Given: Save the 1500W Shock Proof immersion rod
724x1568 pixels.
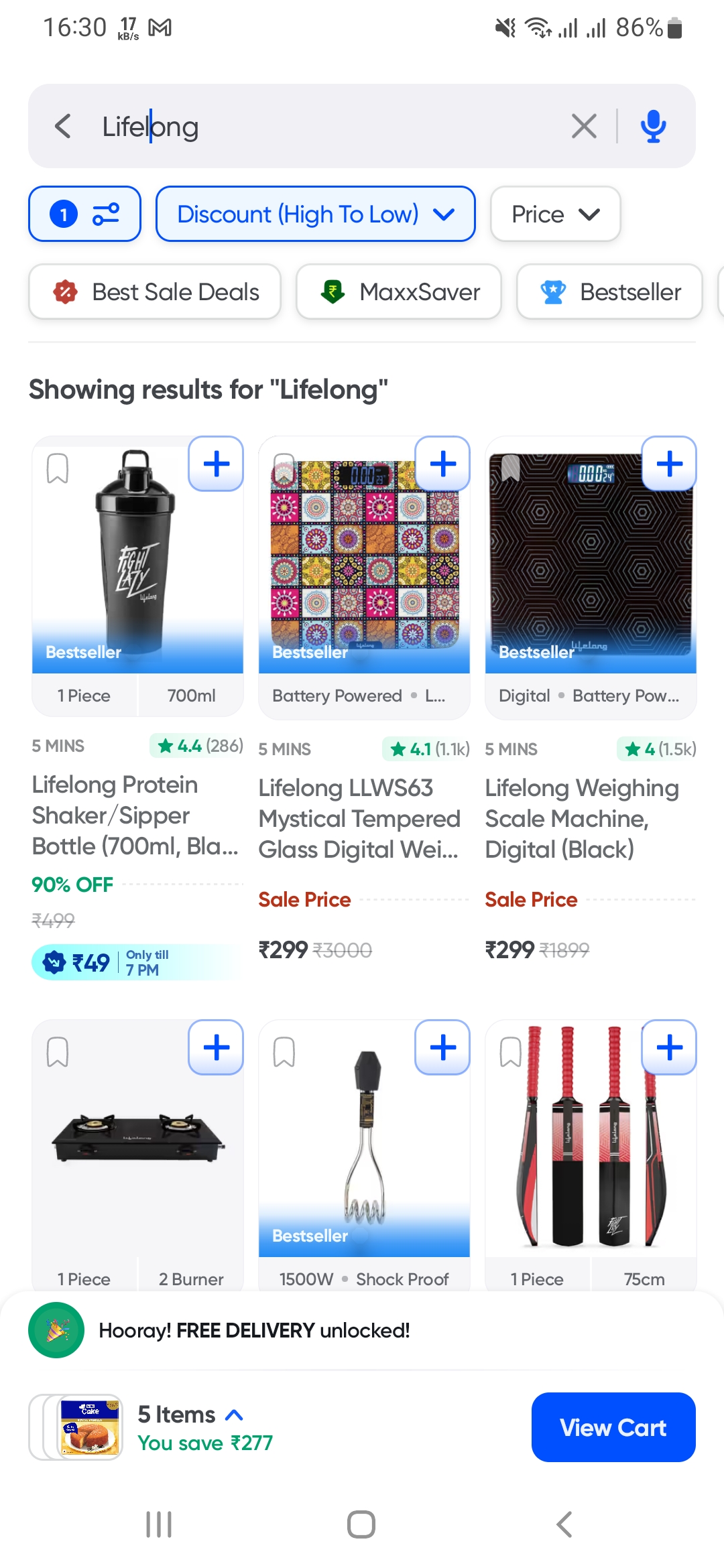Looking at the screenshot, I should tap(284, 1052).
